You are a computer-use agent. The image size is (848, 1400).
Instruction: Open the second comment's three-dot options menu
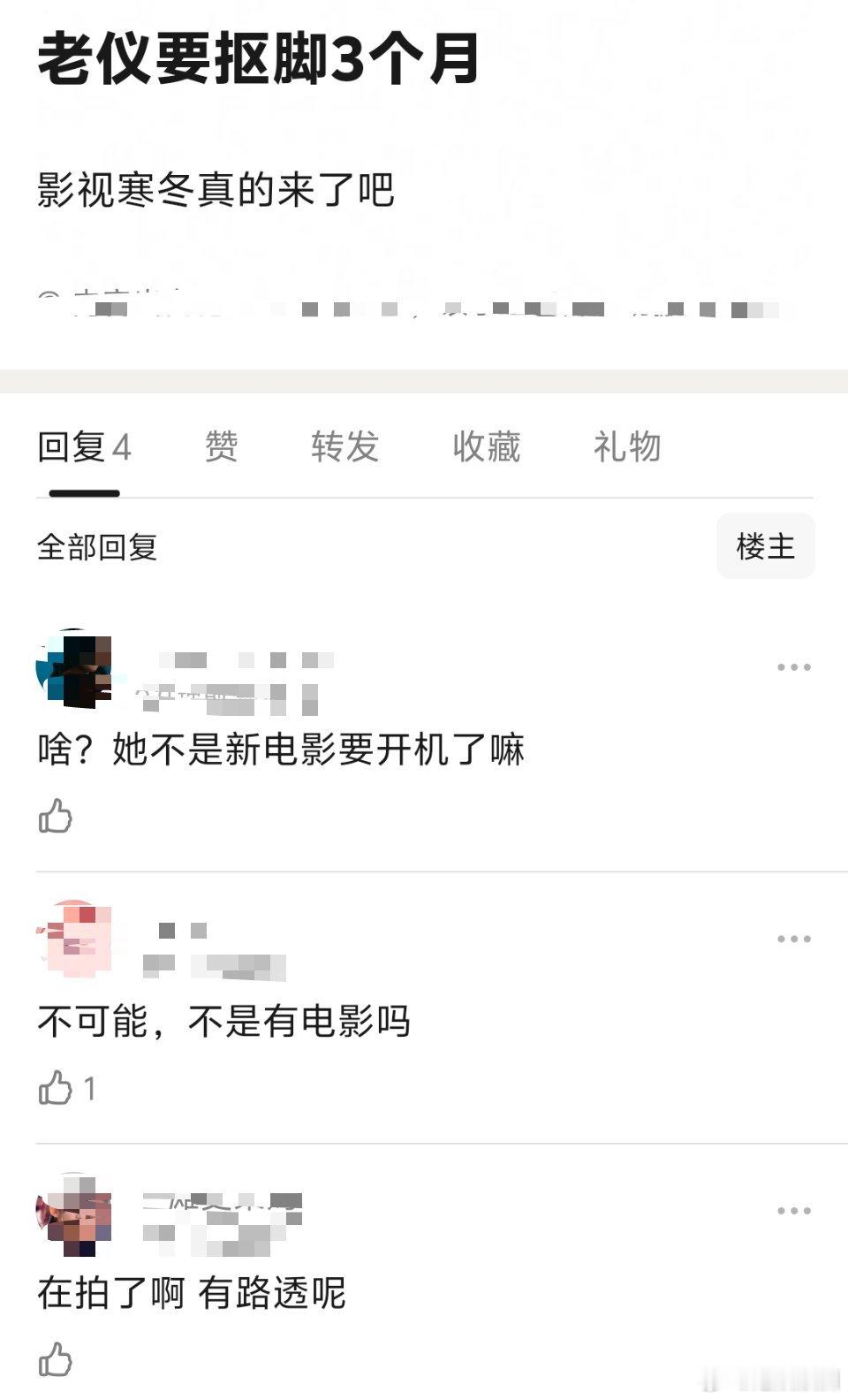click(x=794, y=939)
